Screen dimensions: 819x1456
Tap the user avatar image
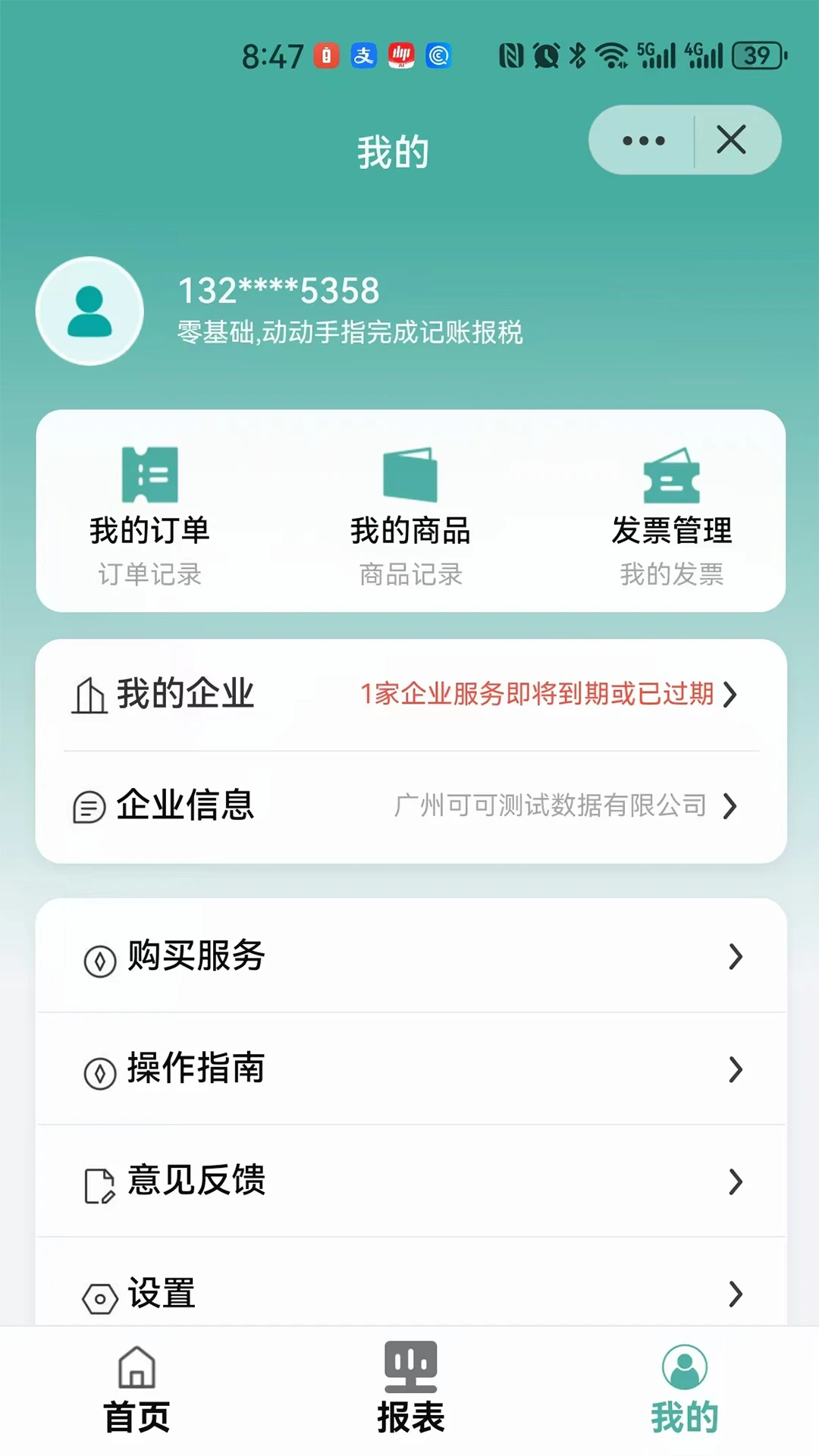click(x=89, y=312)
